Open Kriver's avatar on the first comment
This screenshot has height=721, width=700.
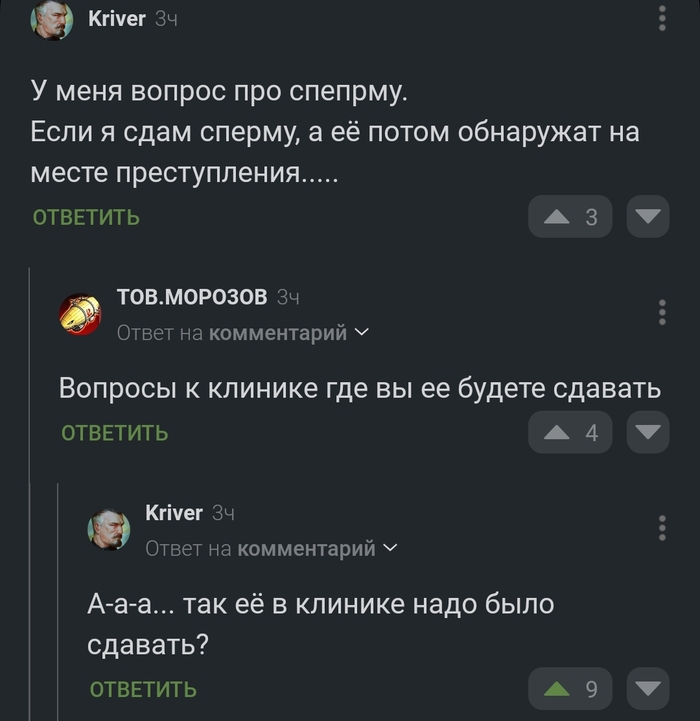point(52,19)
